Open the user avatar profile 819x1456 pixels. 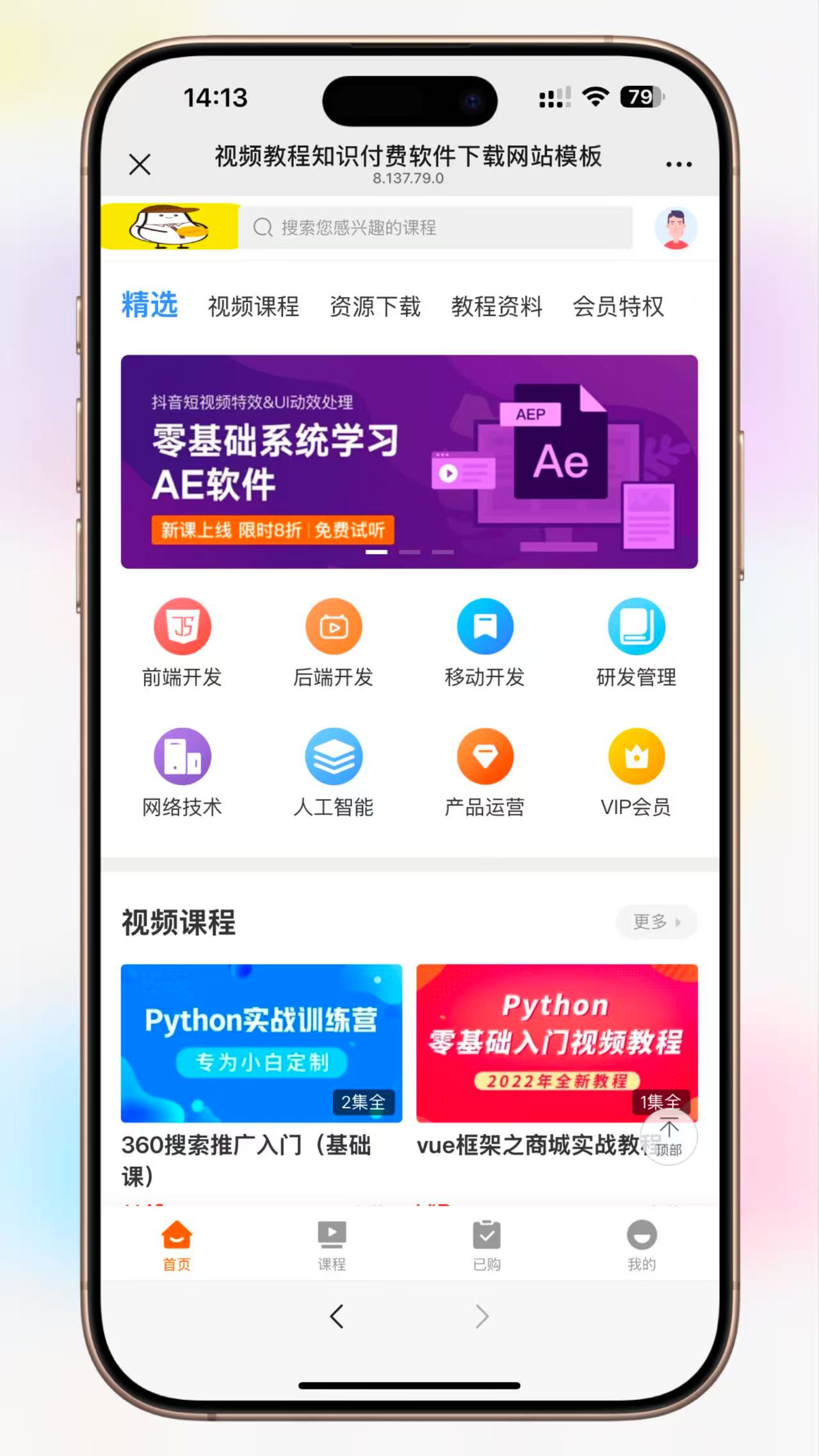(x=676, y=228)
